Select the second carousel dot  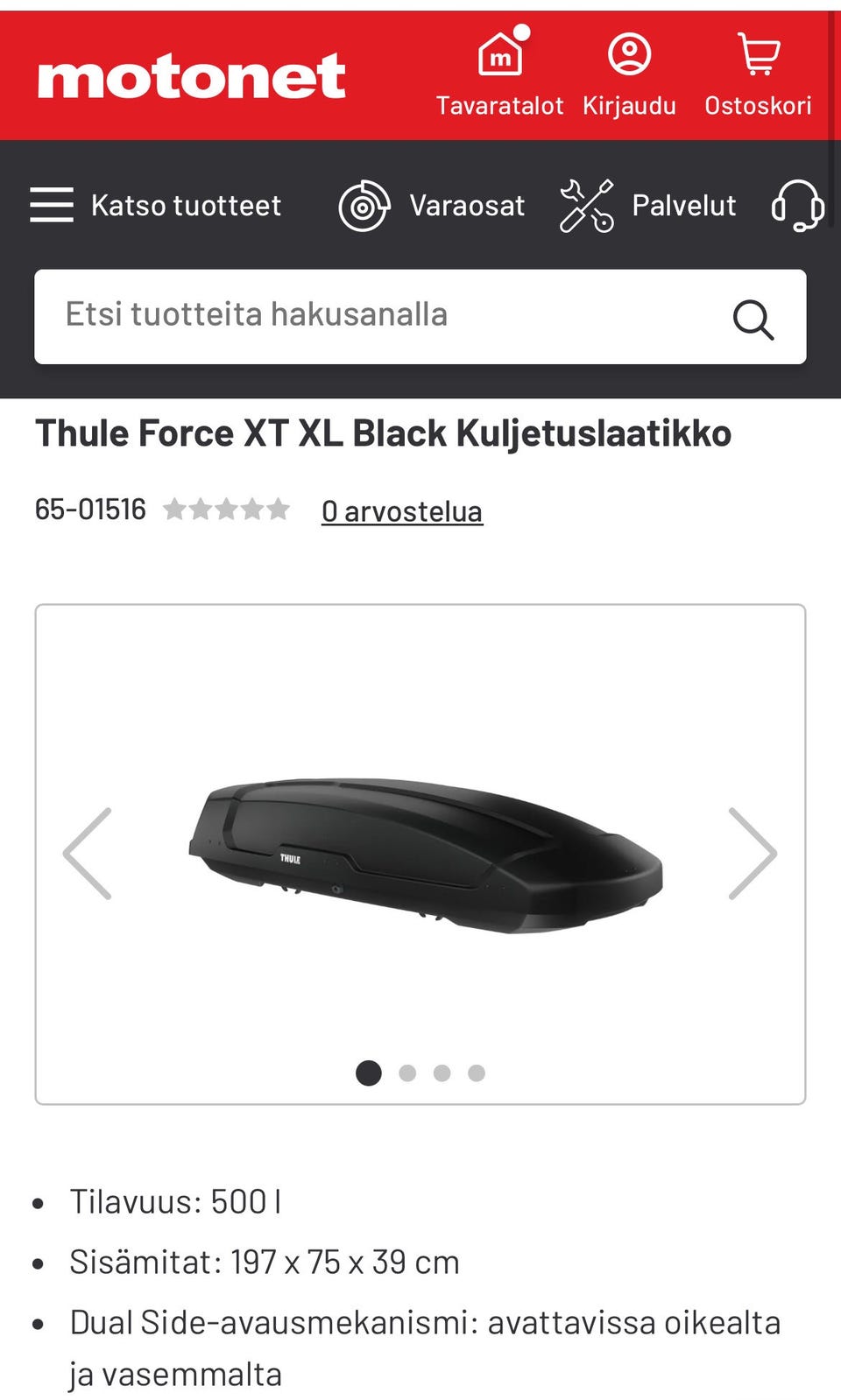[407, 1072]
